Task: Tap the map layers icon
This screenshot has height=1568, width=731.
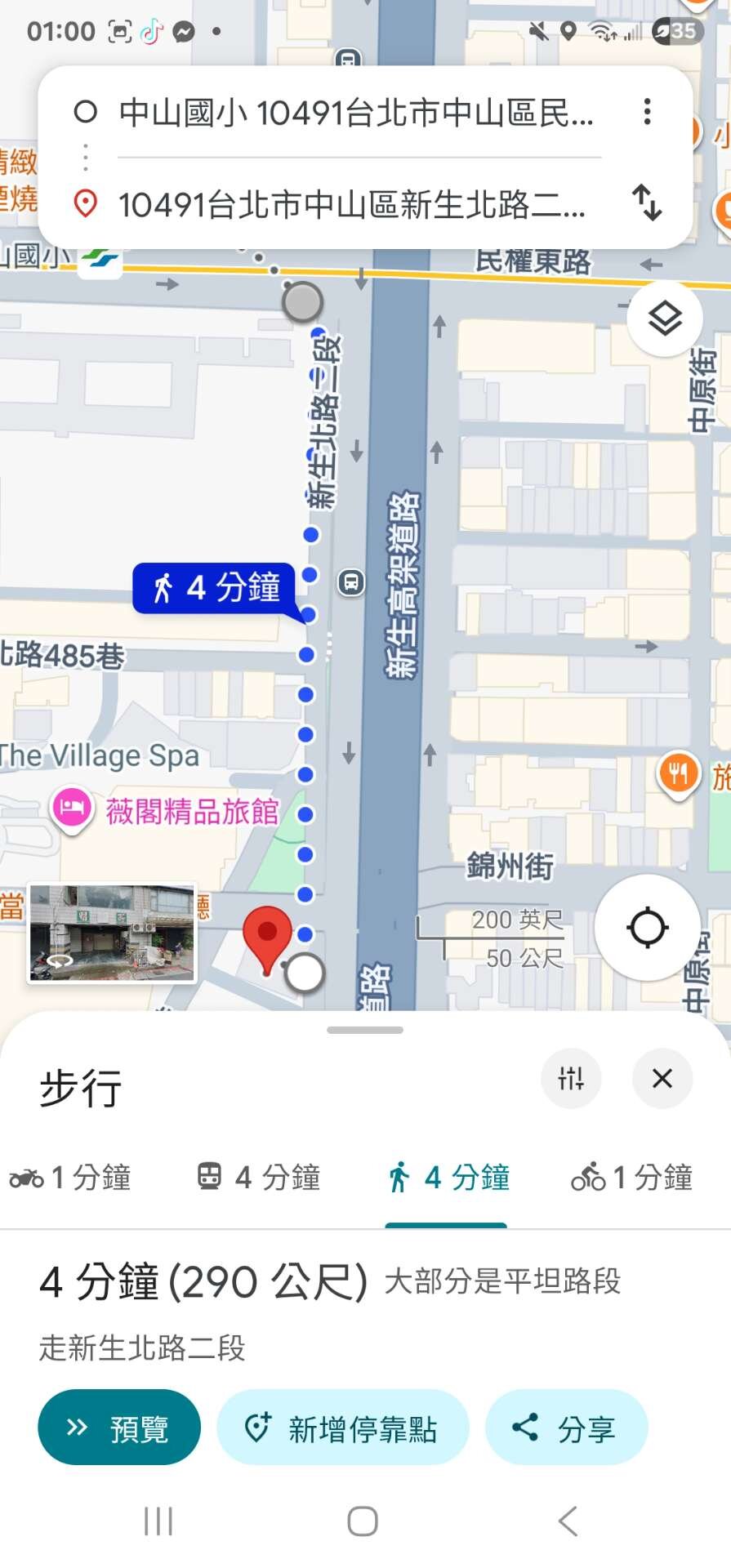Action: pos(666,318)
